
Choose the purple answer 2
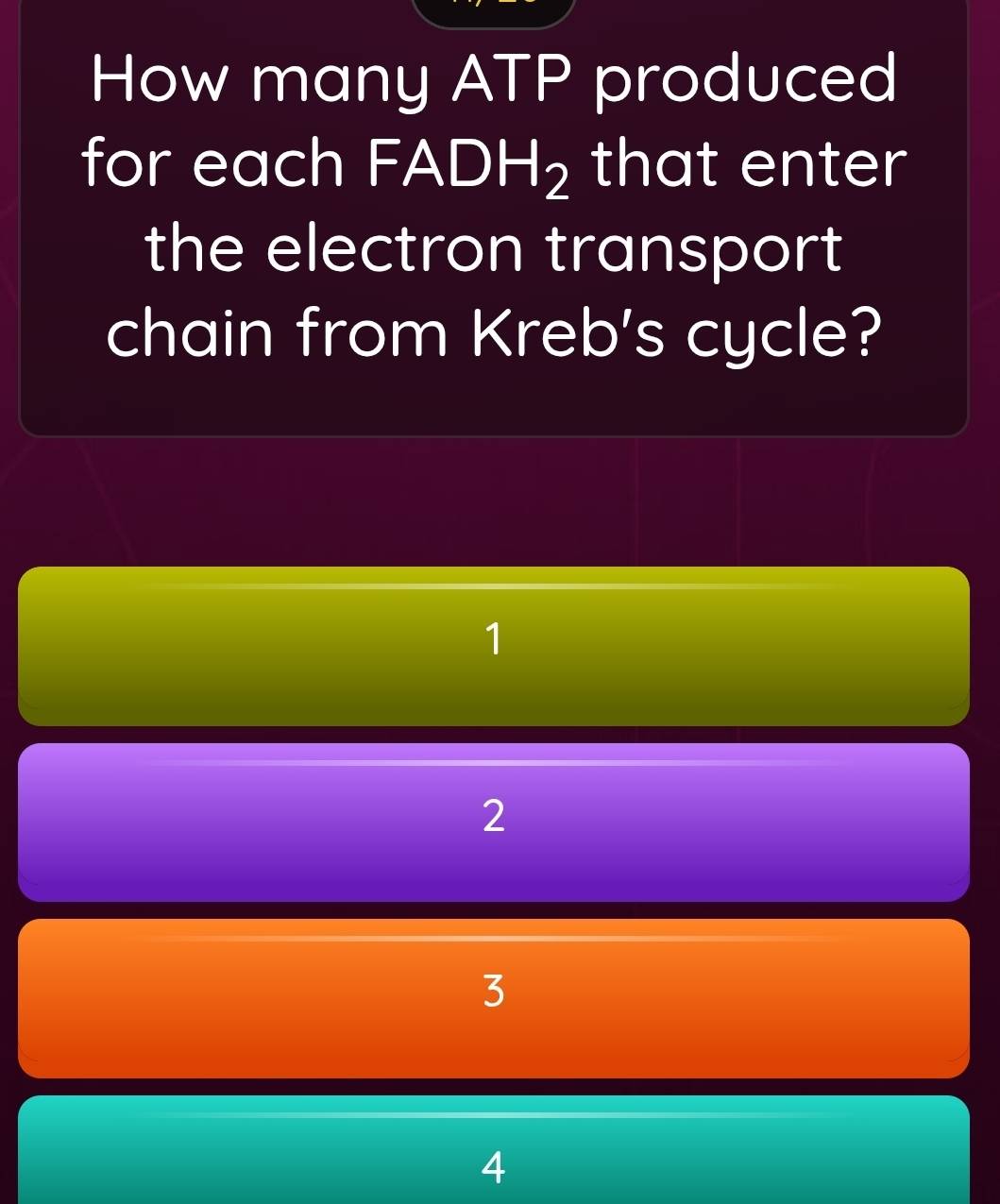tap(494, 822)
